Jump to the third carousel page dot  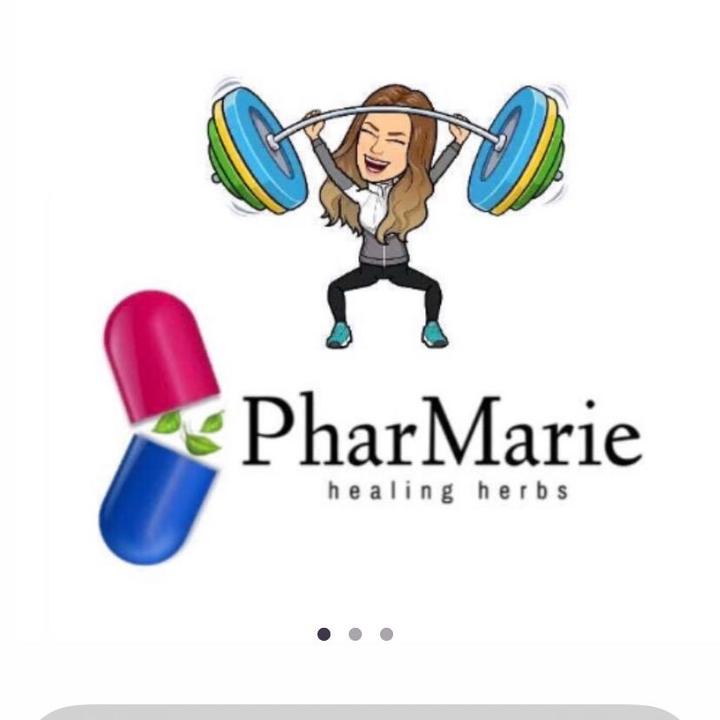coord(386,634)
